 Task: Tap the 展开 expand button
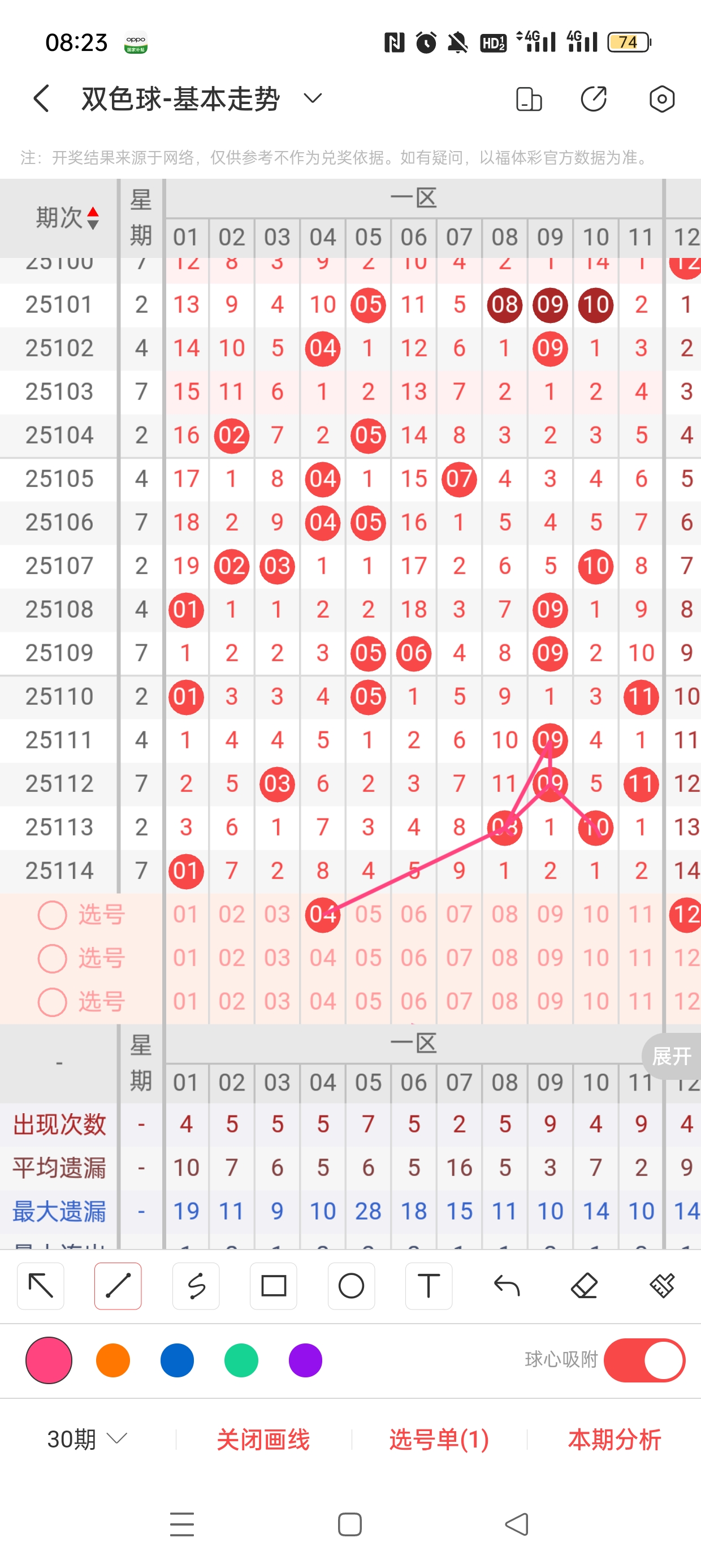(672, 1056)
